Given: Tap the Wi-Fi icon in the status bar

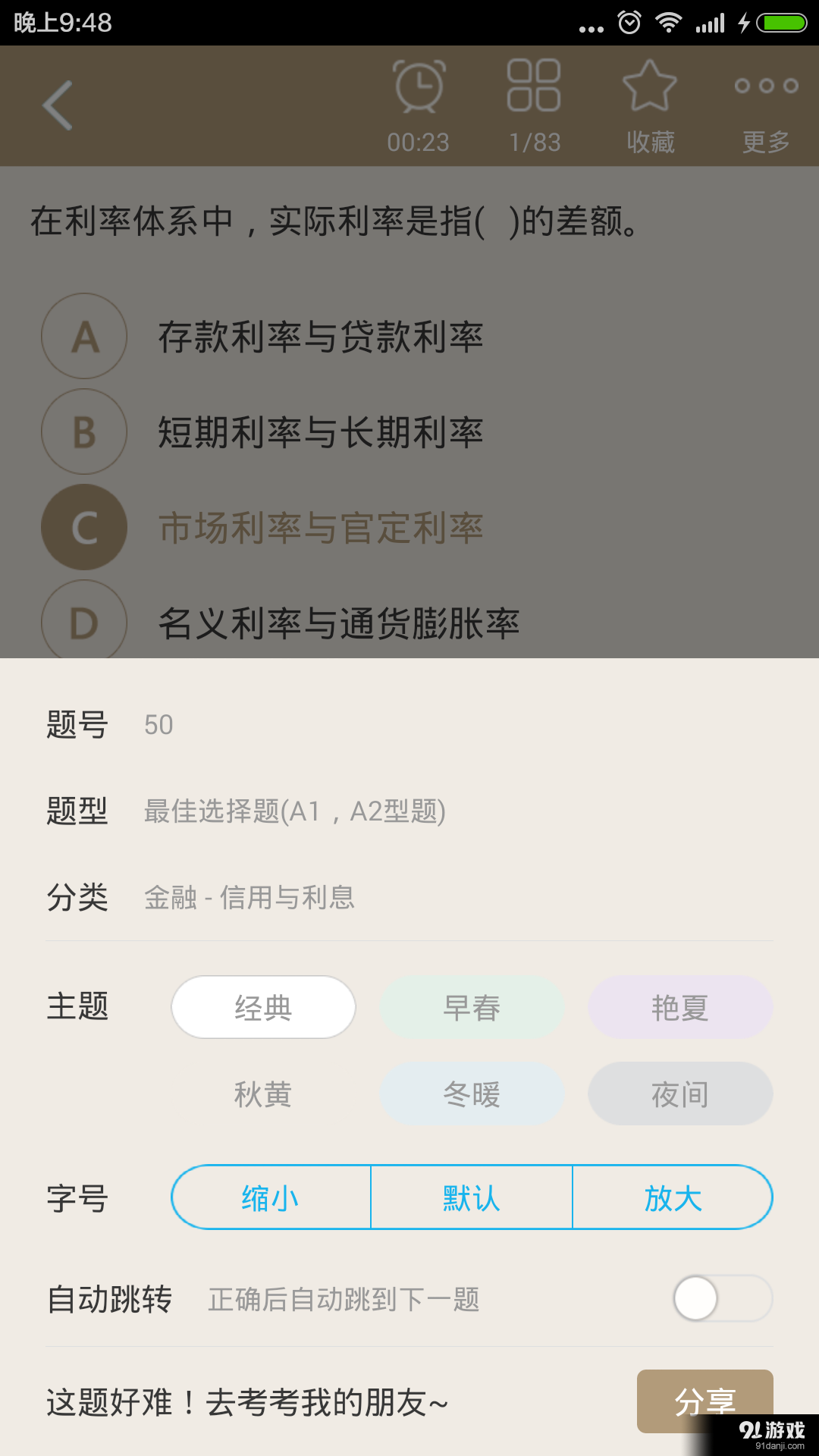Looking at the screenshot, I should pos(670,23).
